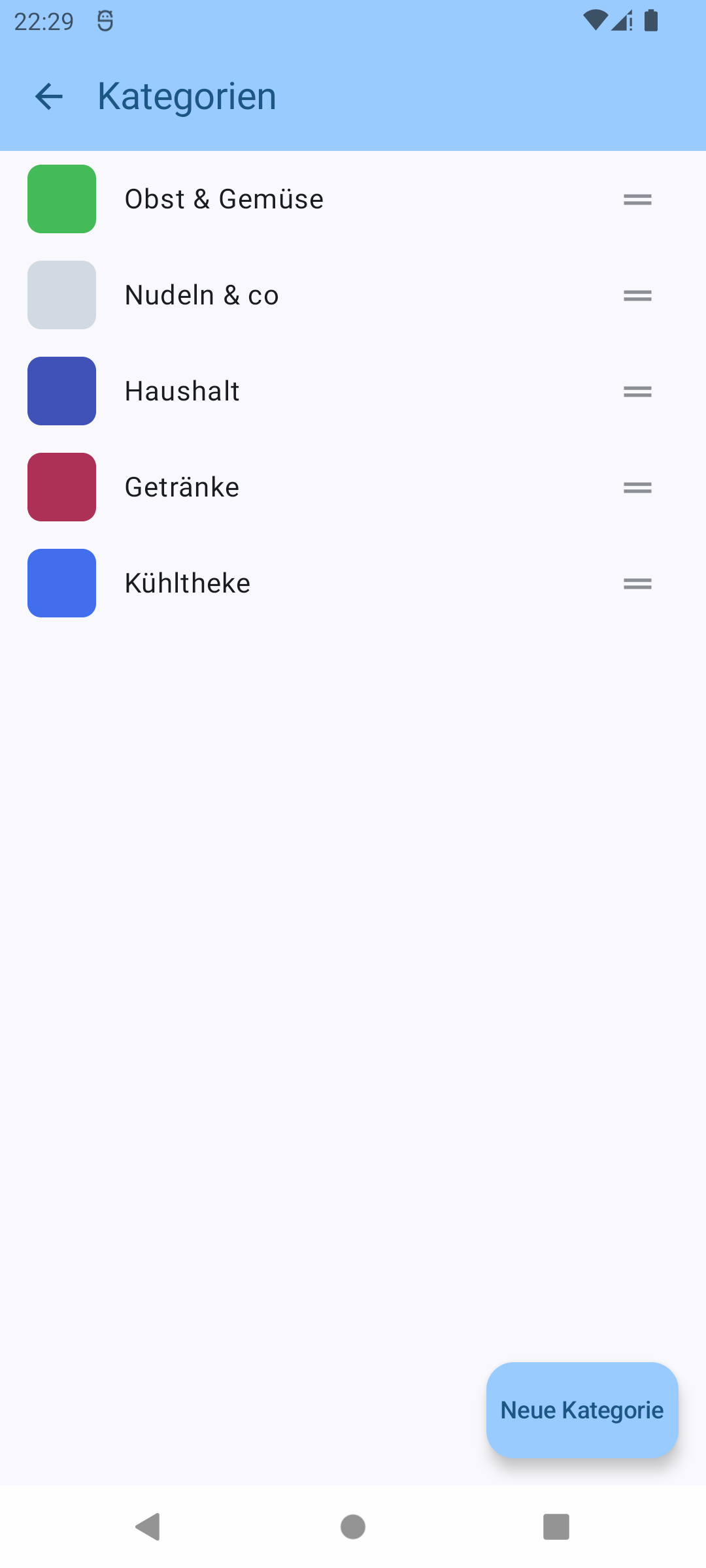Navigate back using the arrow icon
Screen dimensions: 706x1568
[48, 96]
